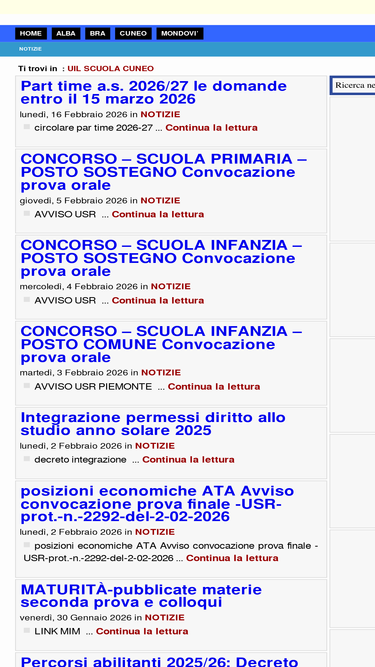Image resolution: width=375 pixels, height=667 pixels.
Task: Open Integrazione permessi diritto allo studio article
Action: click(x=153, y=424)
